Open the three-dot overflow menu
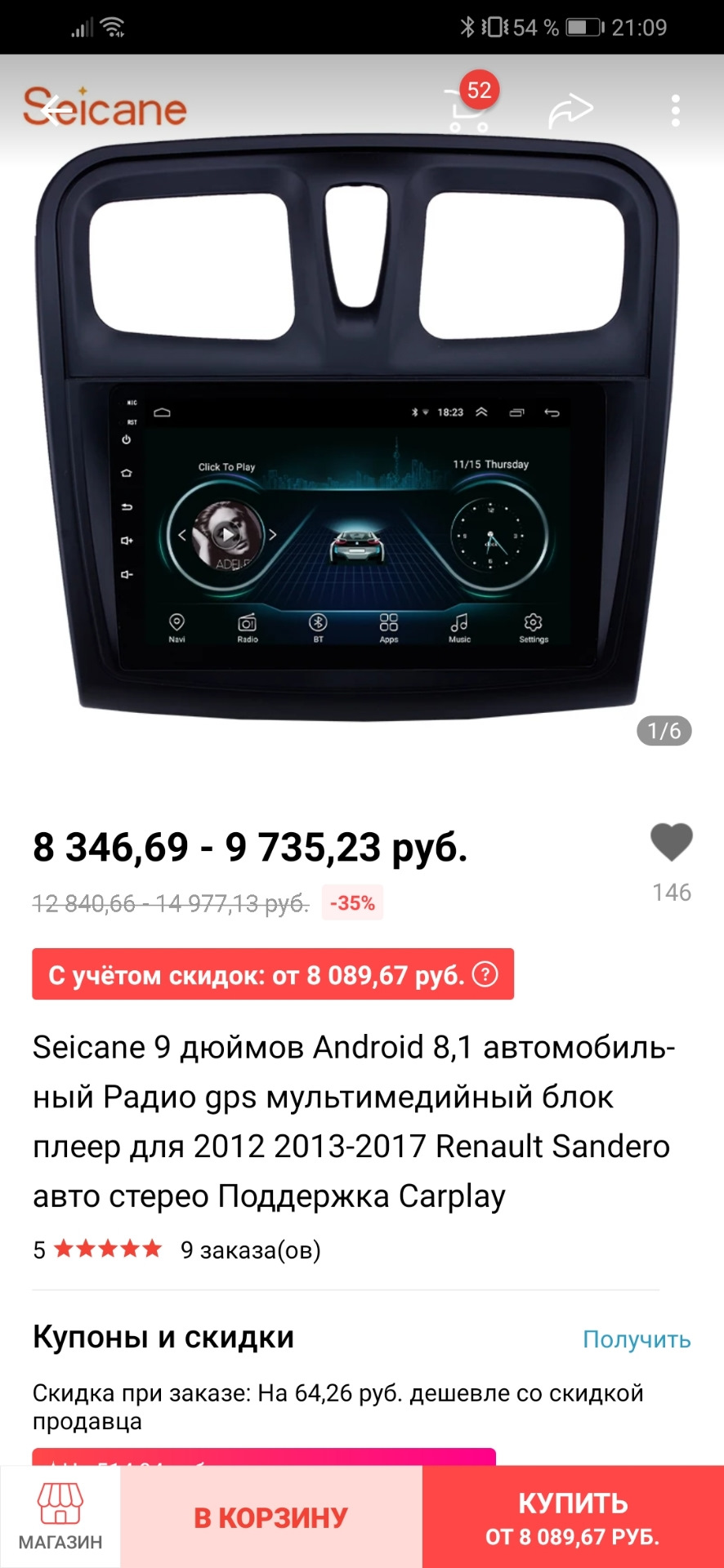Viewport: 724px width, 1568px height. (x=675, y=110)
